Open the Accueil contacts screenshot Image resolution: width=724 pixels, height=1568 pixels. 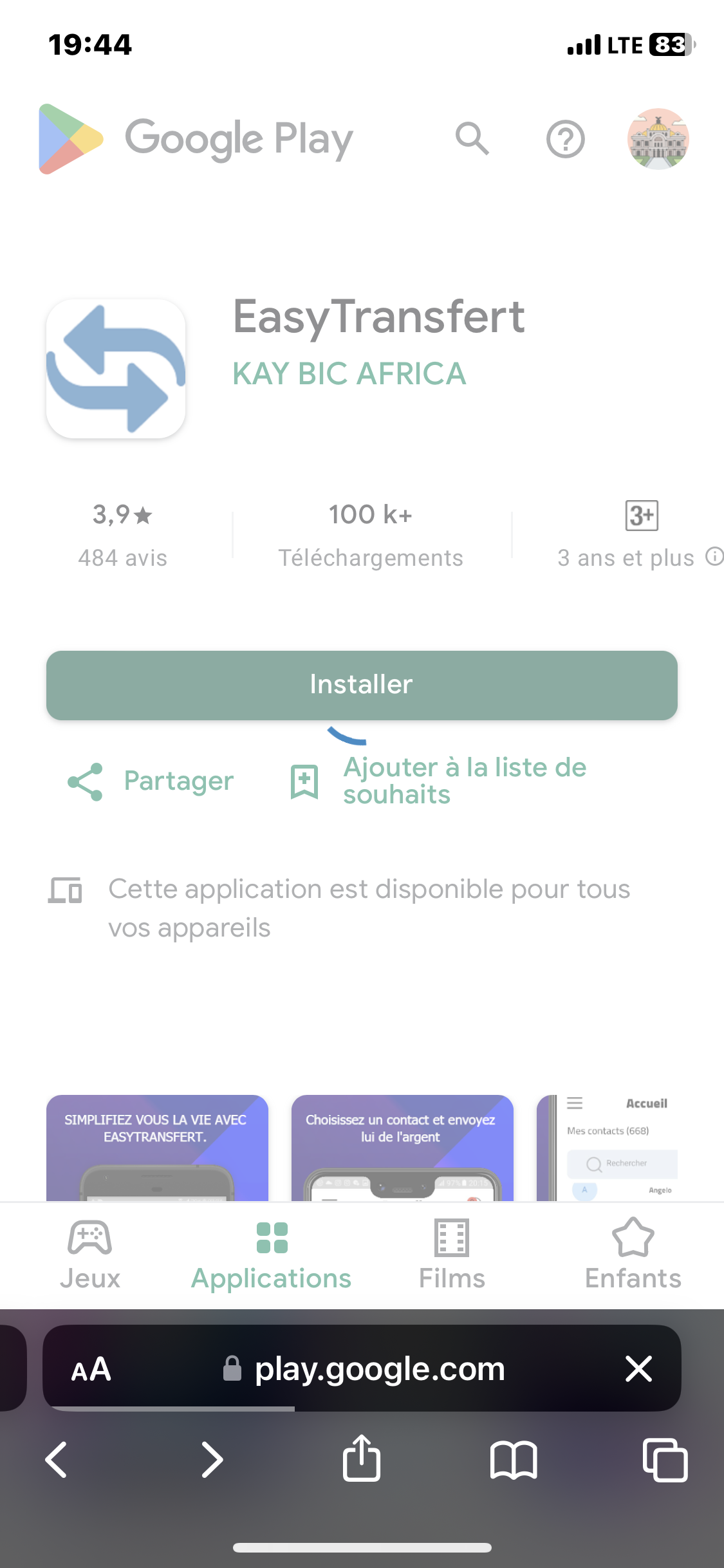coord(618,1147)
